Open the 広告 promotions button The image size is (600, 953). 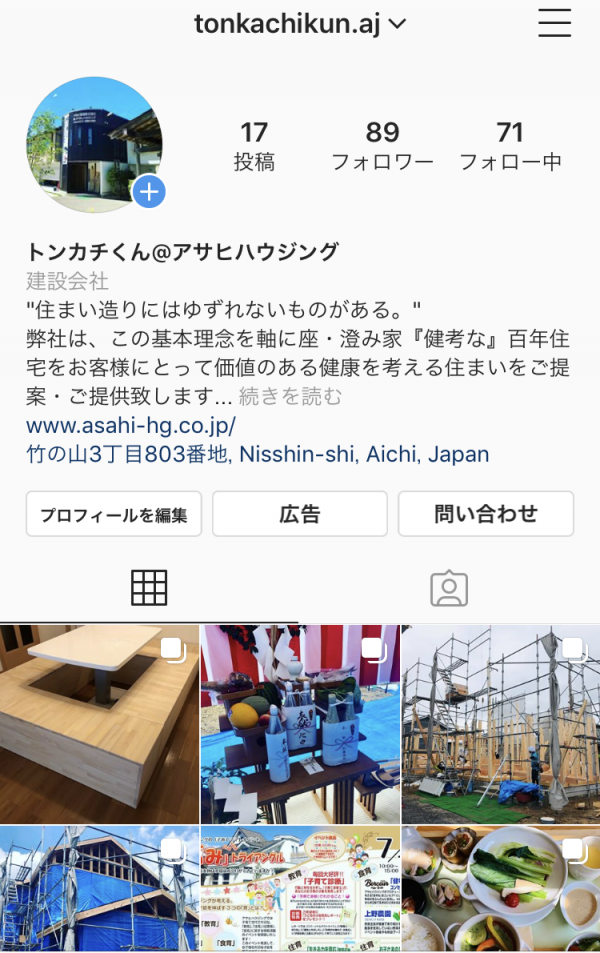pyautogui.click(x=300, y=514)
